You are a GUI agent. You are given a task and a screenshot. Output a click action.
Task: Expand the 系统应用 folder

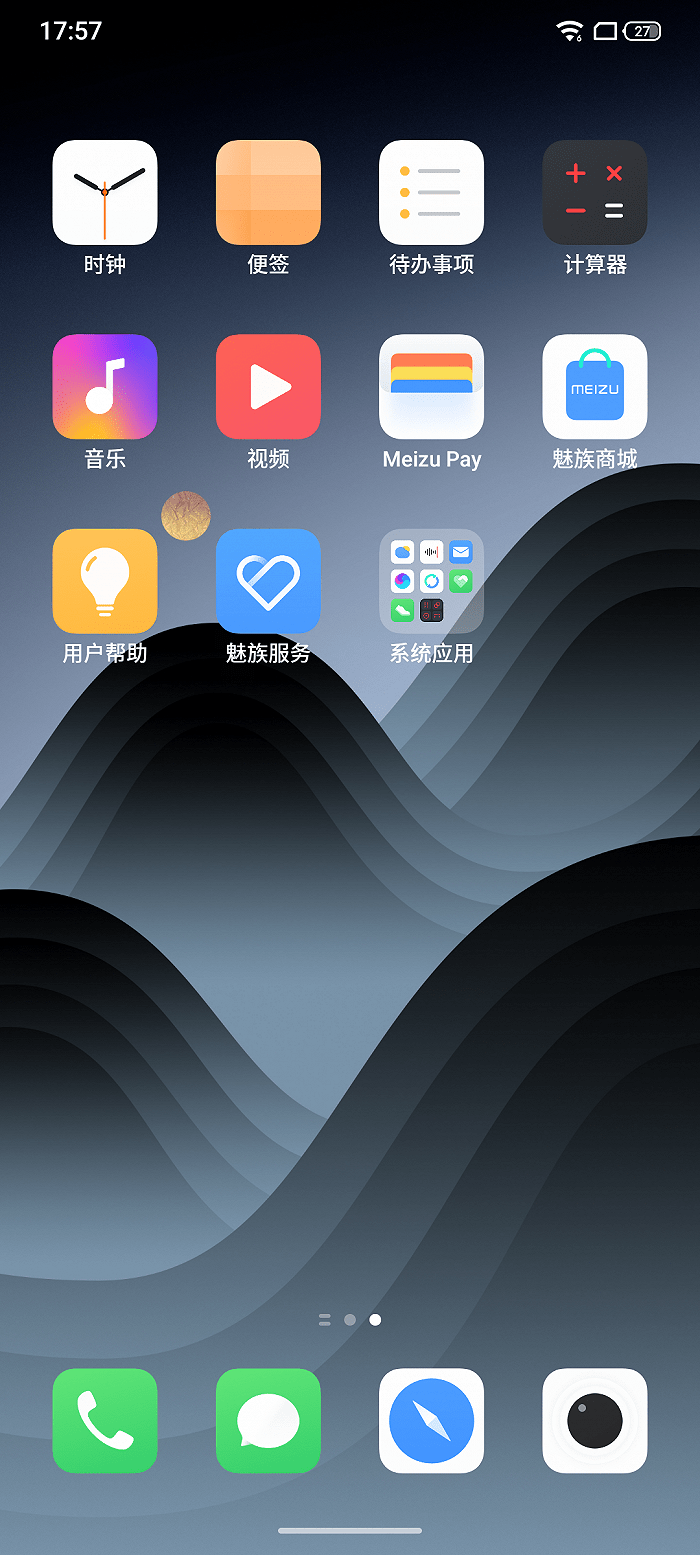pos(431,581)
